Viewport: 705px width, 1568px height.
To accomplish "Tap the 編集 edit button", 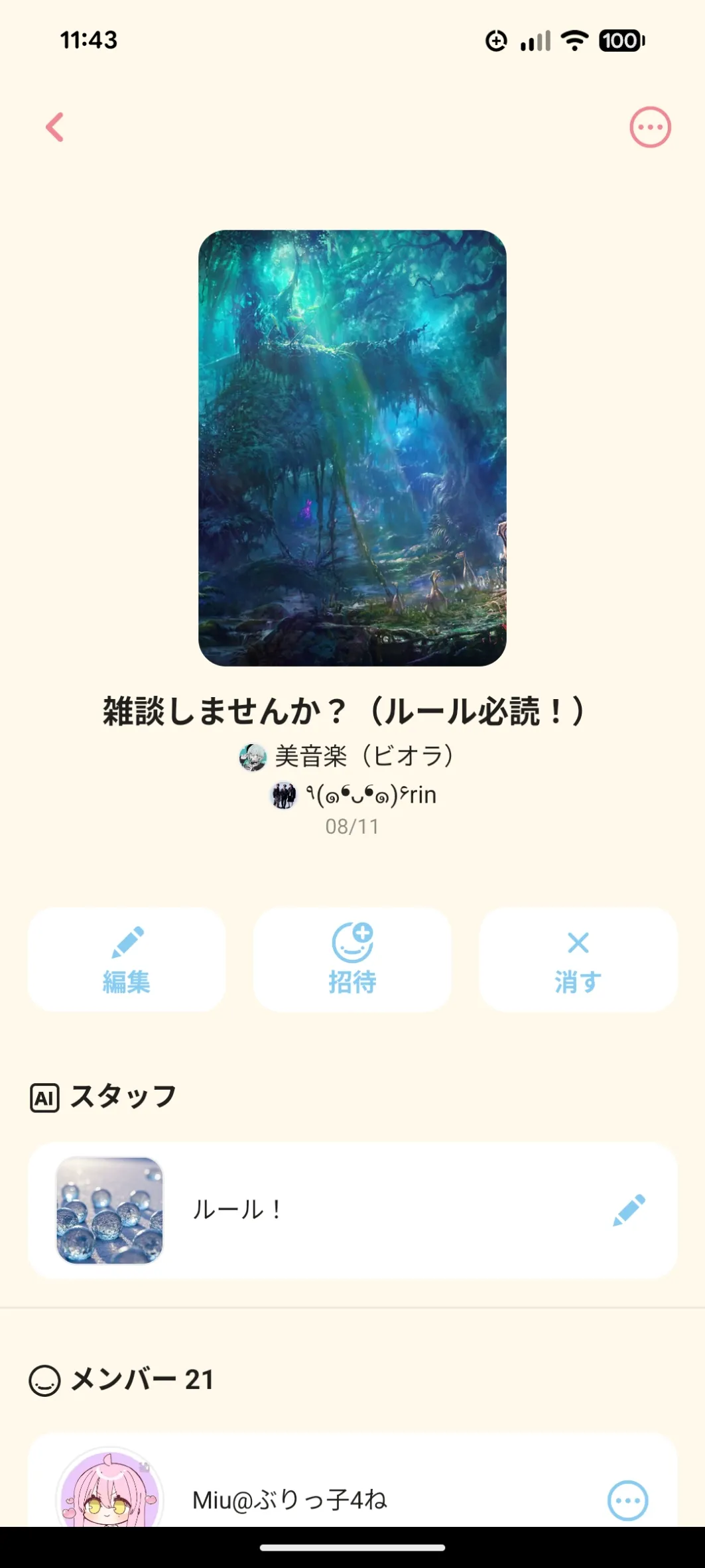I will click(x=127, y=959).
